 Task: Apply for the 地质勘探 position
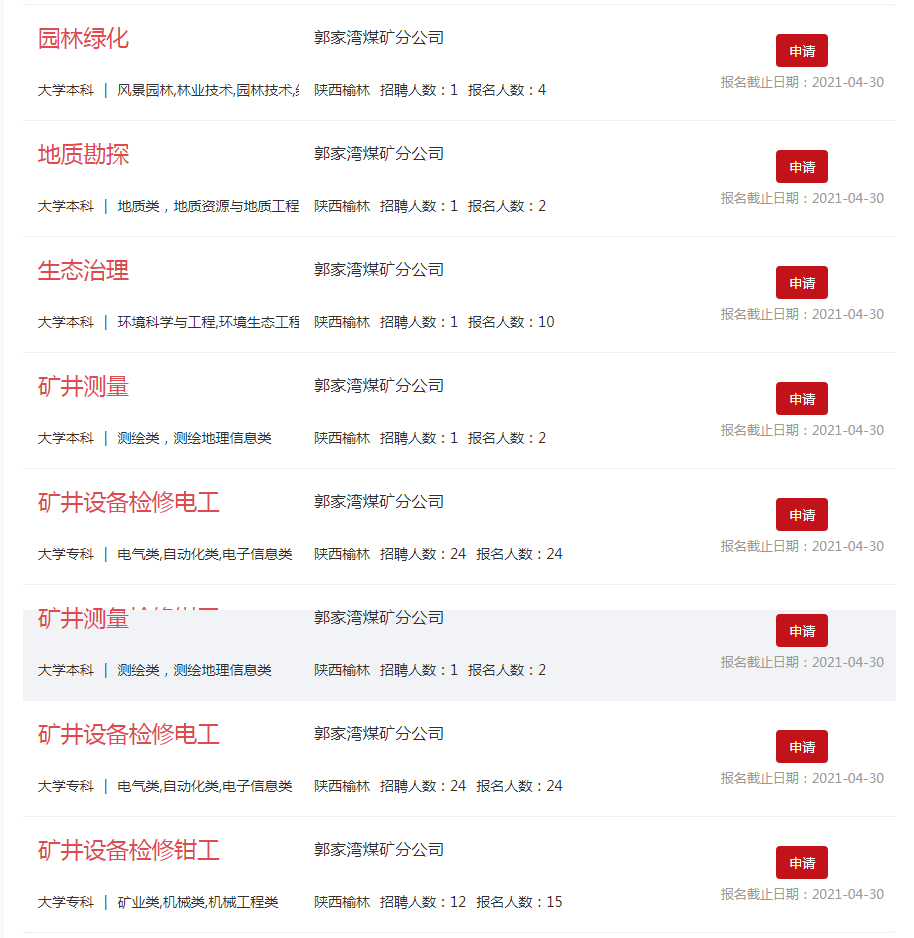(801, 167)
